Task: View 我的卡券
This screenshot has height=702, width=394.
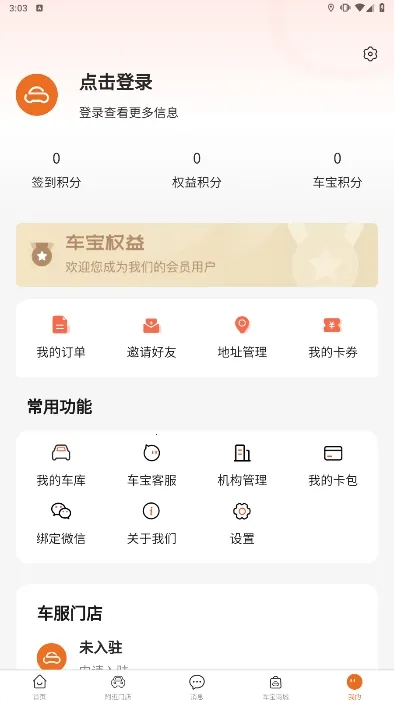Action: click(x=333, y=337)
